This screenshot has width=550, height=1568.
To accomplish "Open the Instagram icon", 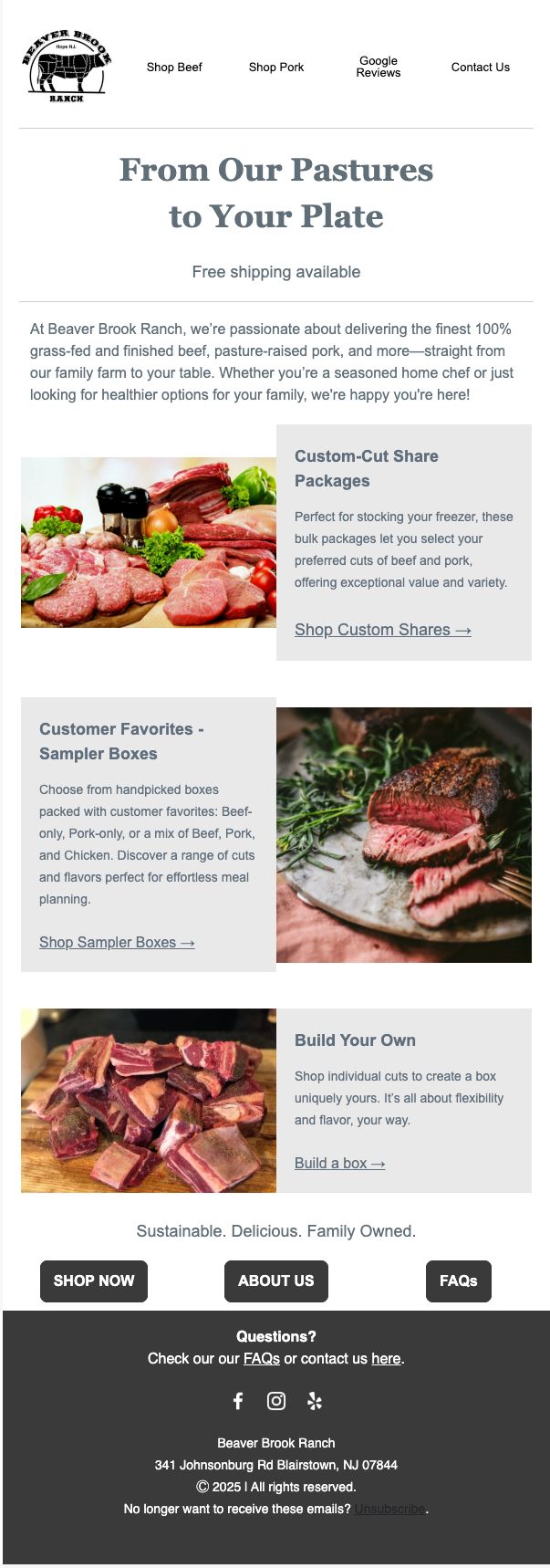I will coord(276,1401).
